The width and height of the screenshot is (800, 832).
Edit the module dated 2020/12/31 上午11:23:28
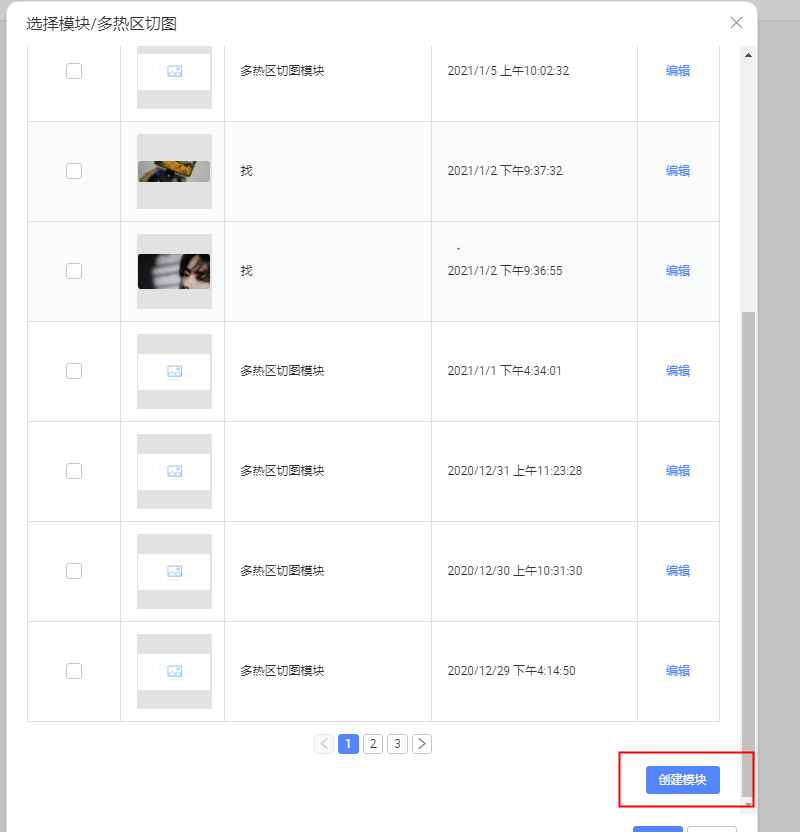click(x=678, y=471)
